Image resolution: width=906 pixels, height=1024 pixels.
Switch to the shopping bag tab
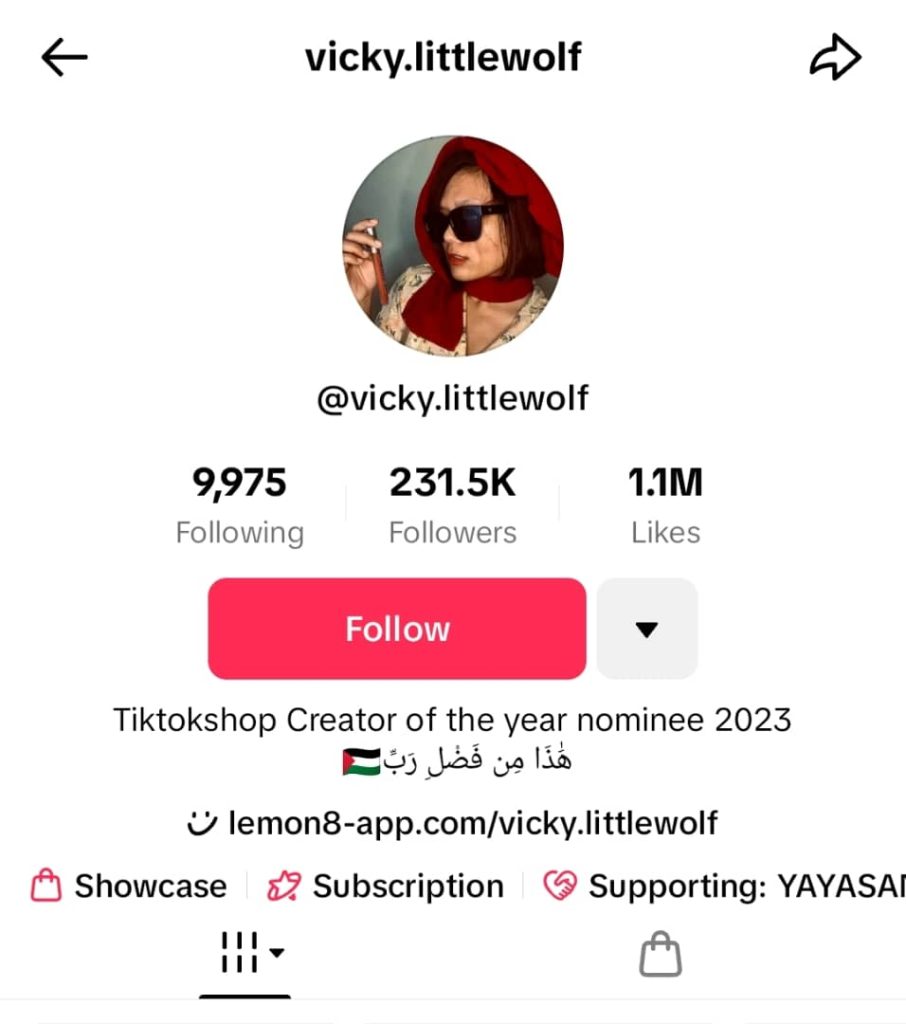[x=660, y=955]
